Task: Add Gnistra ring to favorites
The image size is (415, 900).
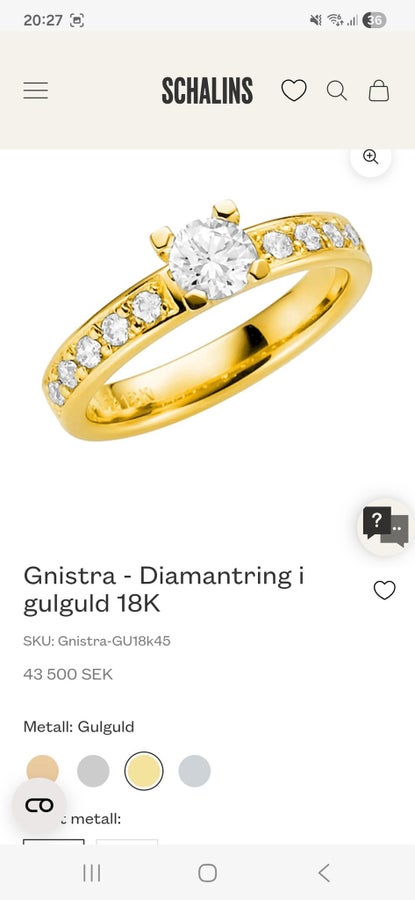Action: (x=385, y=590)
